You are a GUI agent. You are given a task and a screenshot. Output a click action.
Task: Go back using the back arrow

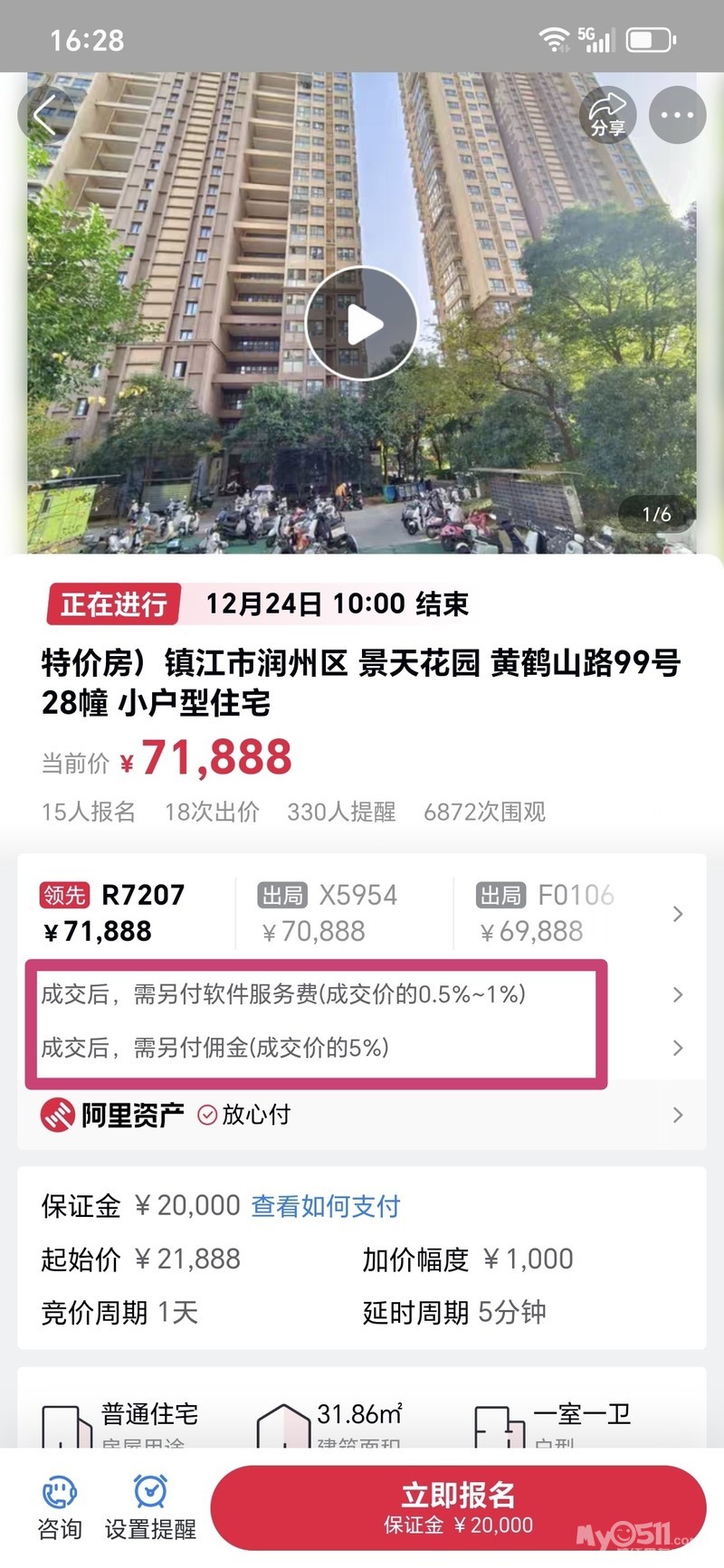coord(44,116)
